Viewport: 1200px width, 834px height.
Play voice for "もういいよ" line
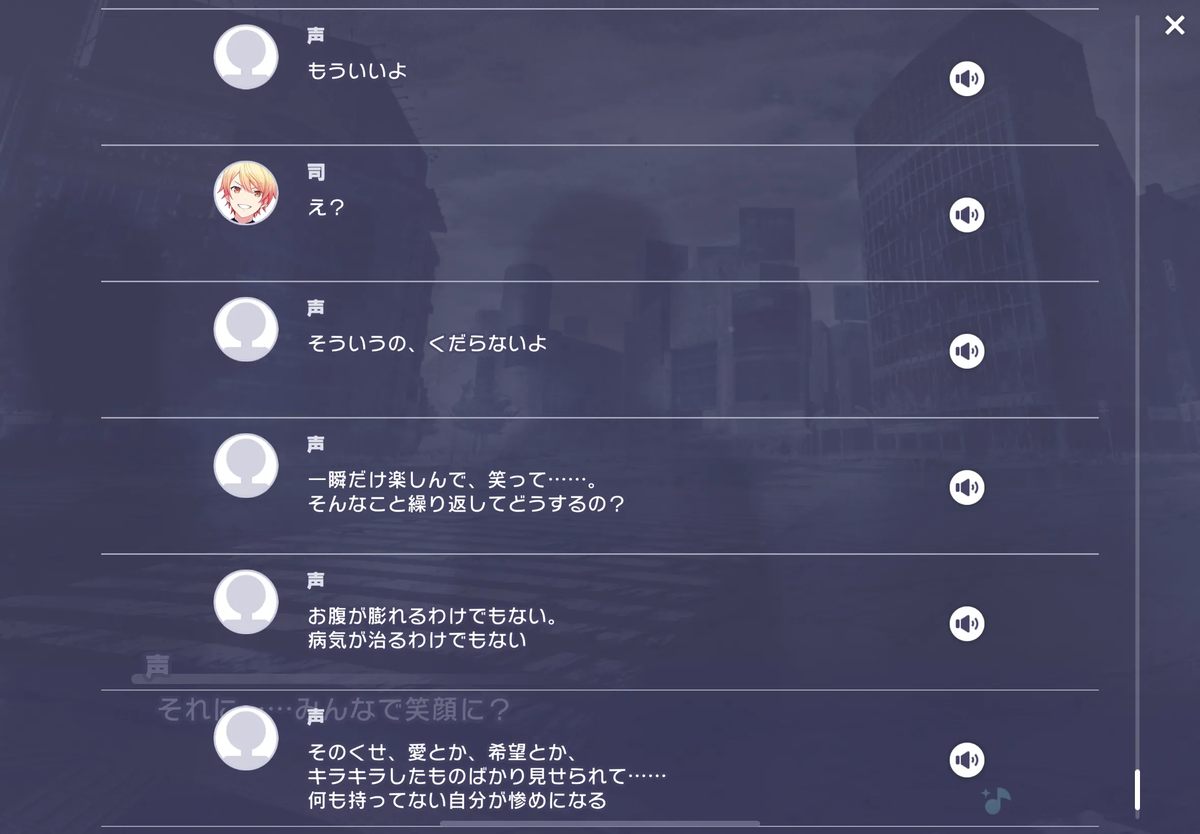pyautogui.click(x=966, y=79)
